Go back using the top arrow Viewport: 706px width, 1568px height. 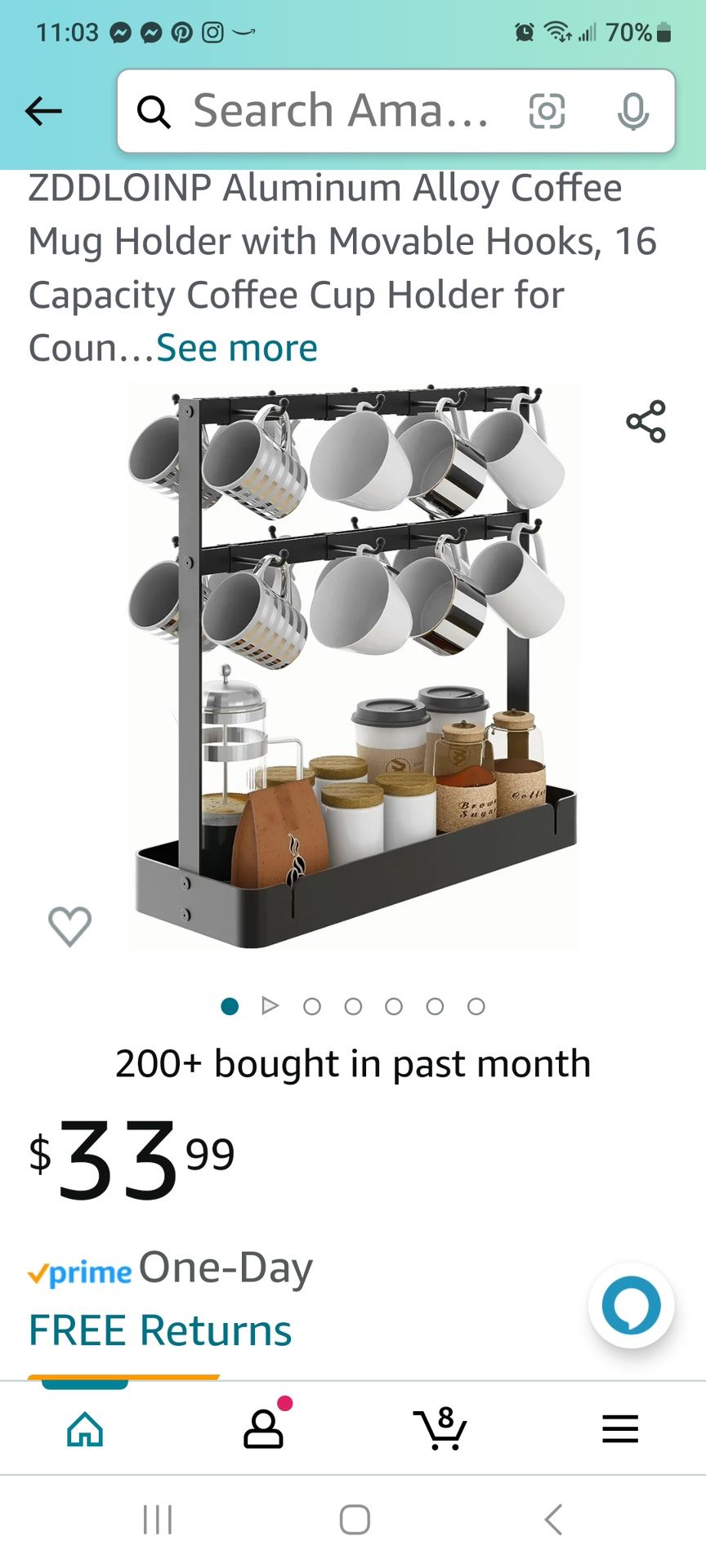(43, 111)
